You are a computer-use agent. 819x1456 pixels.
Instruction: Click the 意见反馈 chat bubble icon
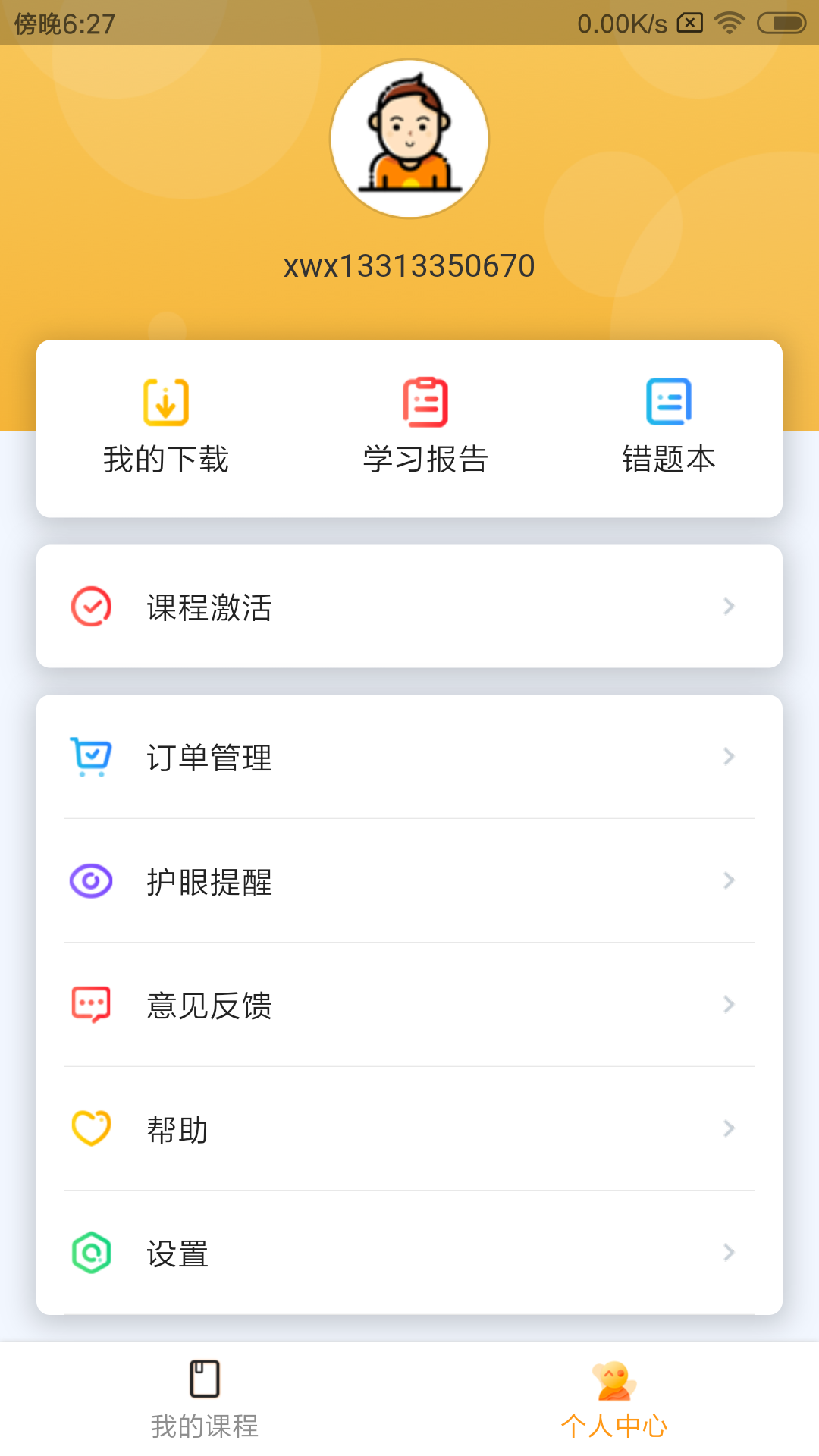coord(90,1005)
